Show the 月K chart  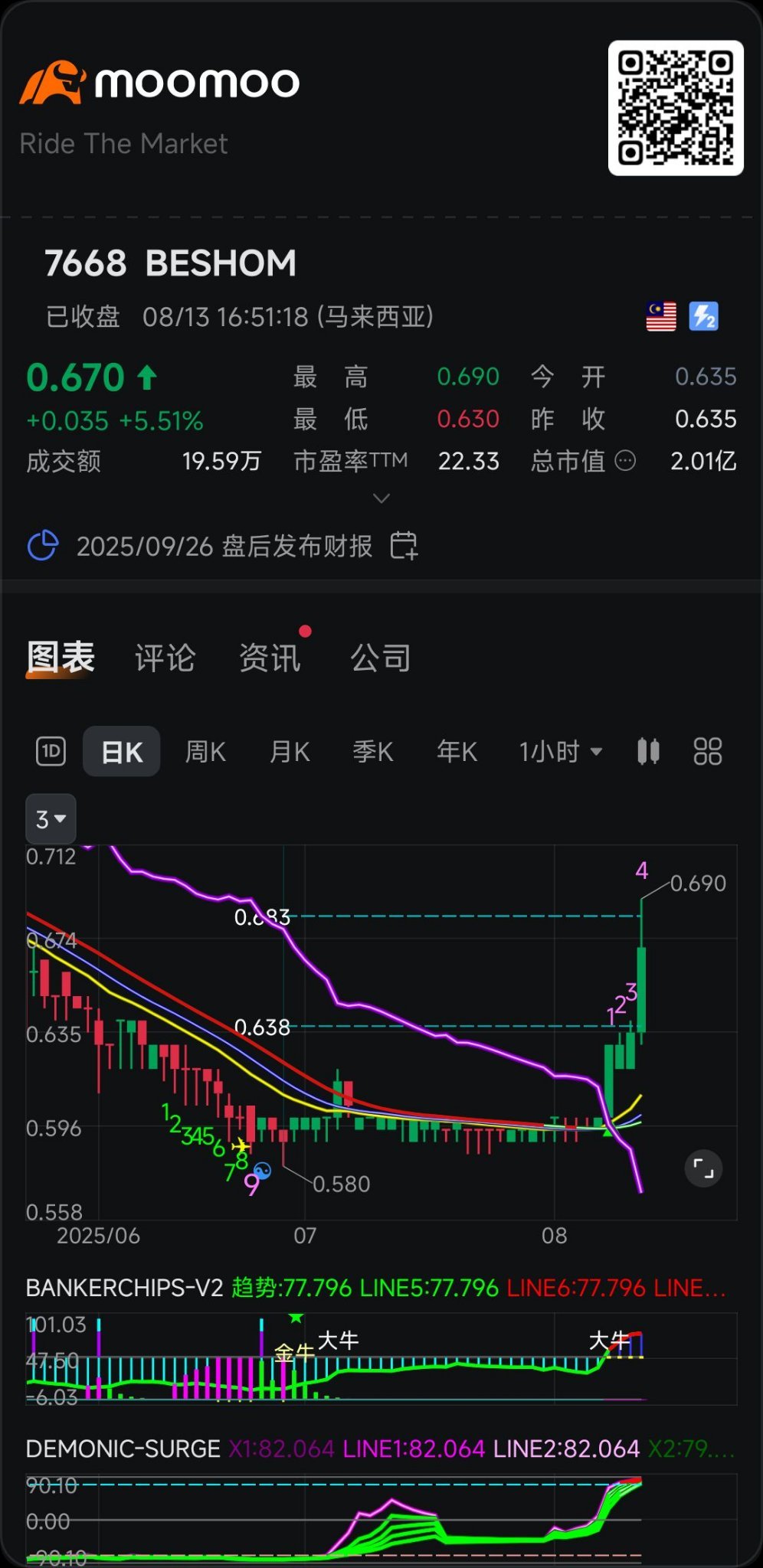click(x=290, y=751)
